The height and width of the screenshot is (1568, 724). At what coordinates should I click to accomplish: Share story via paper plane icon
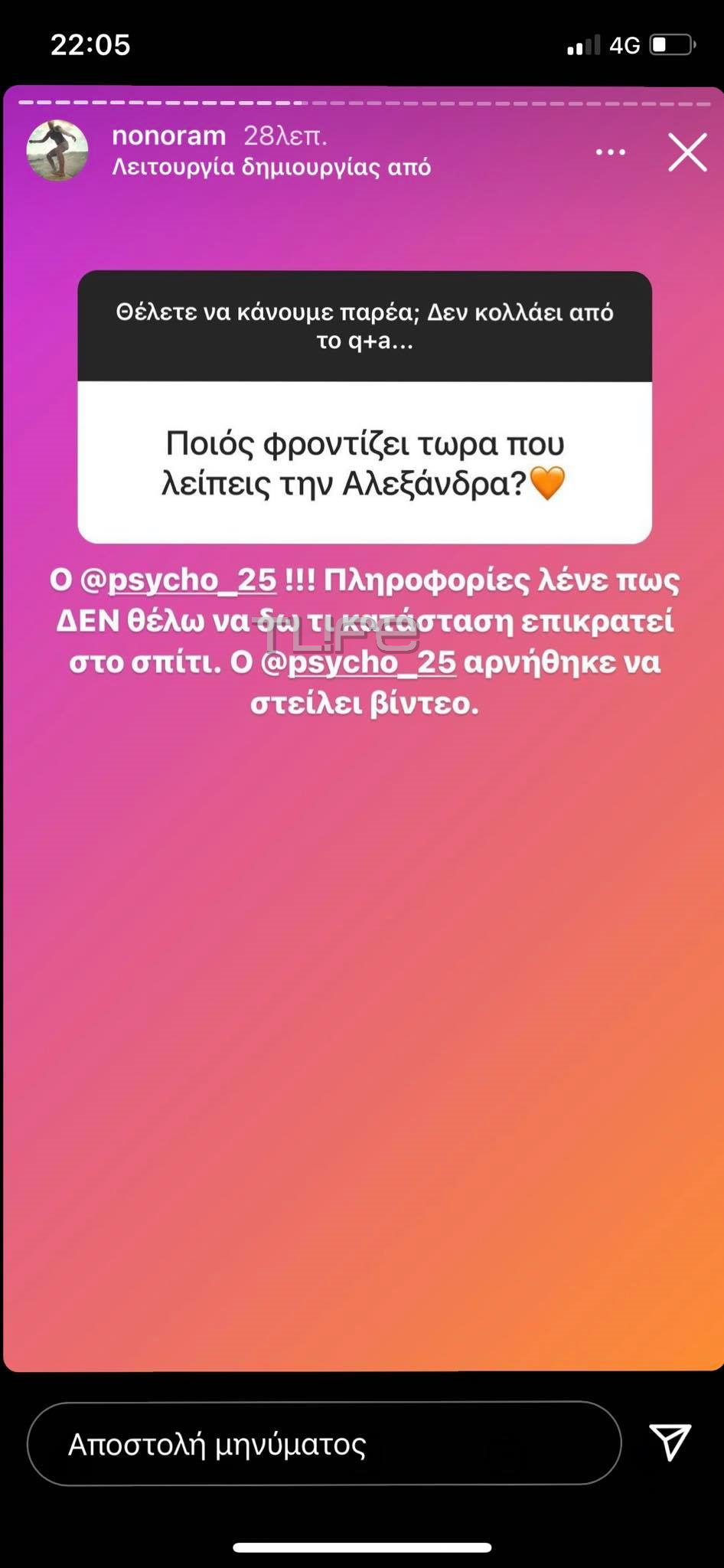click(670, 1442)
